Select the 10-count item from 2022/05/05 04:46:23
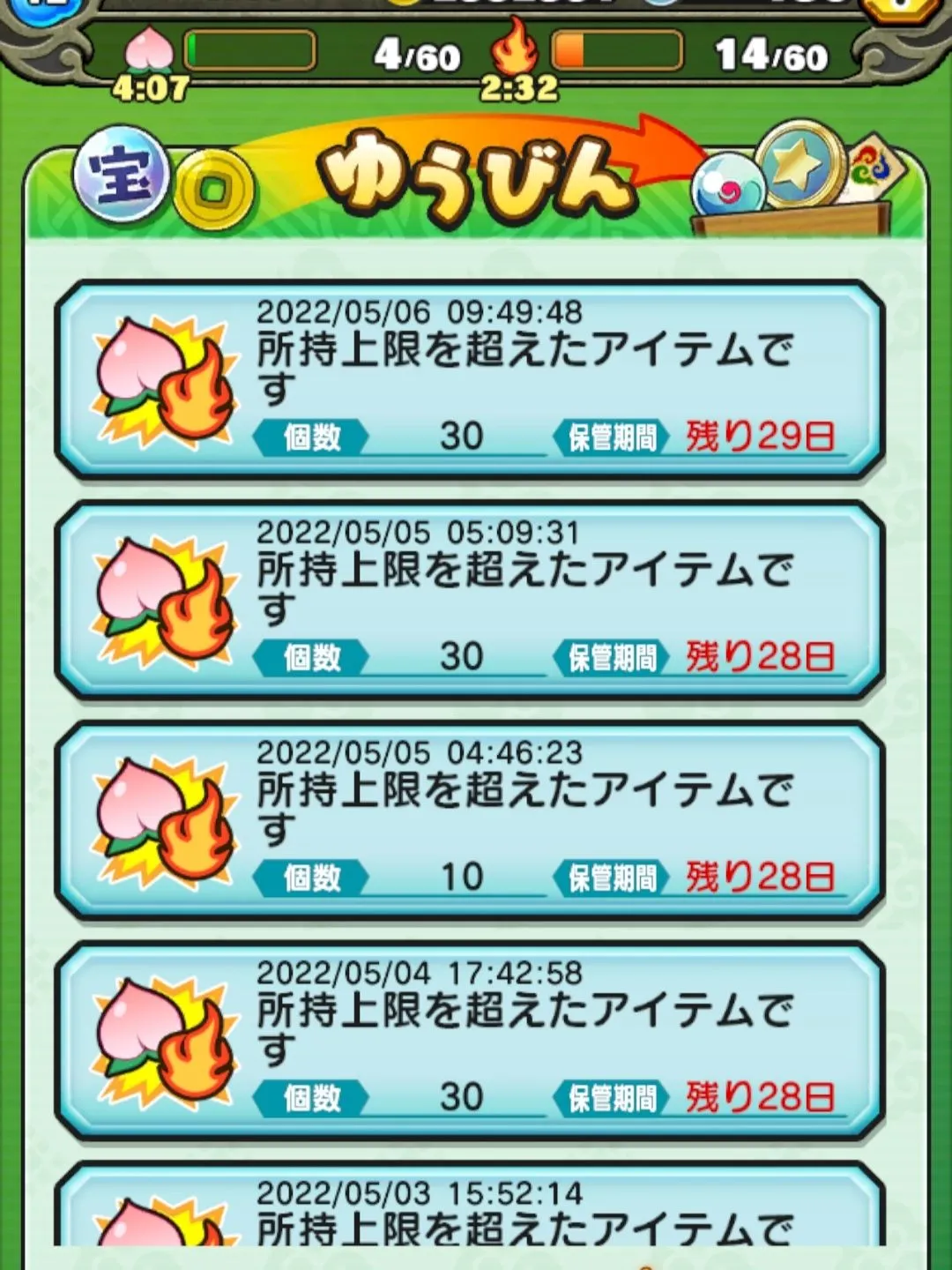 click(x=469, y=820)
